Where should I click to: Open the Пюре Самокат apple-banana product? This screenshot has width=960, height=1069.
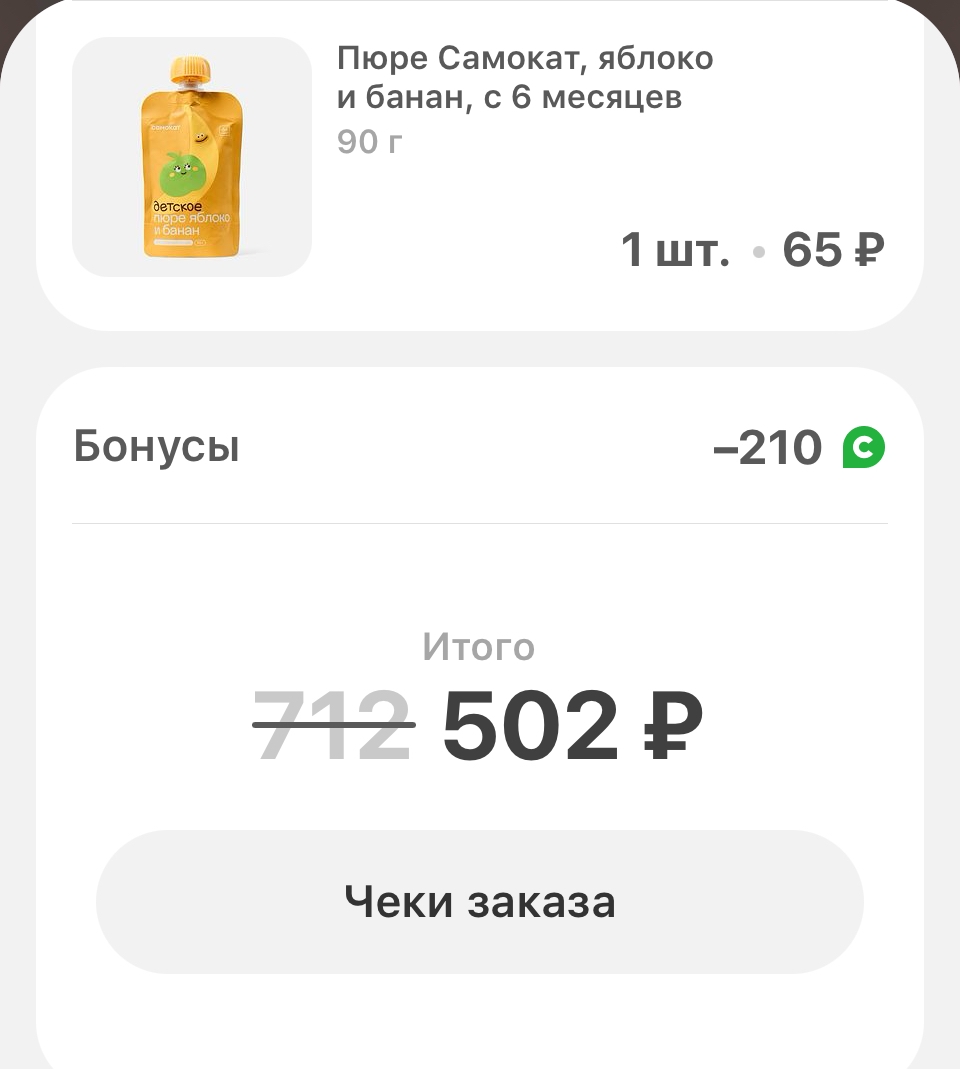click(x=192, y=157)
